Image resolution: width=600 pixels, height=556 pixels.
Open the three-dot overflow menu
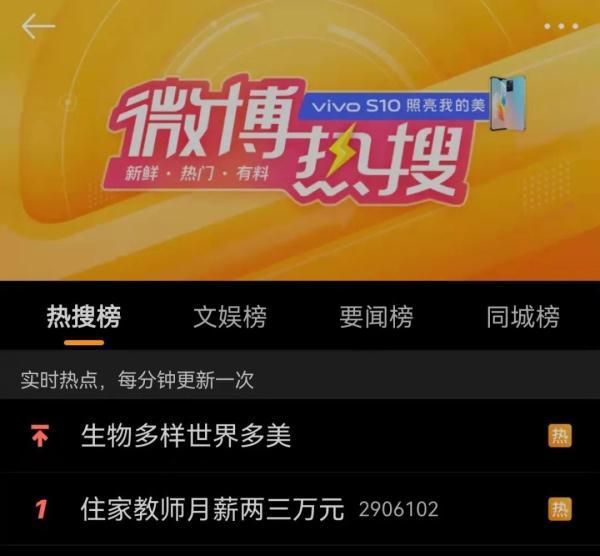click(561, 27)
